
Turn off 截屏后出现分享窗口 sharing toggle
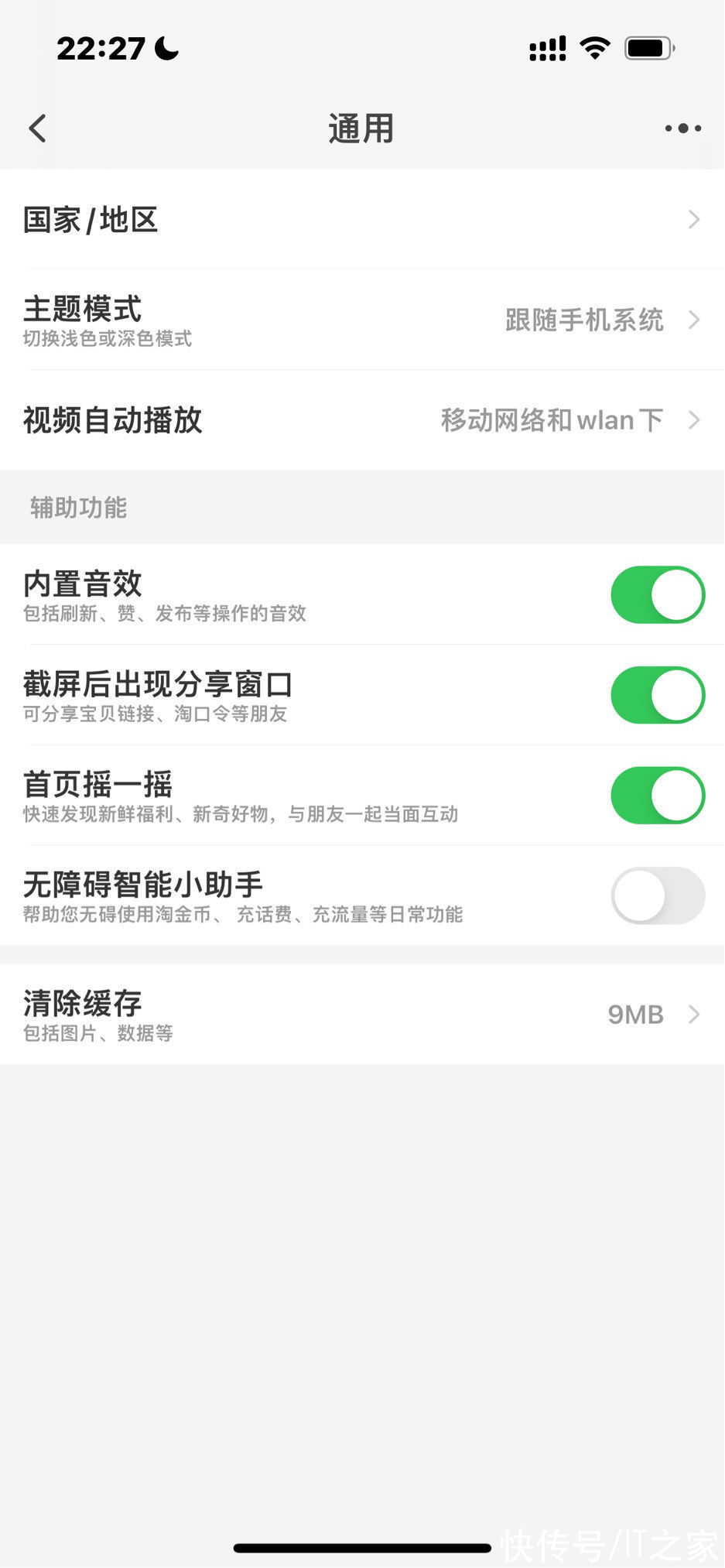tap(657, 695)
